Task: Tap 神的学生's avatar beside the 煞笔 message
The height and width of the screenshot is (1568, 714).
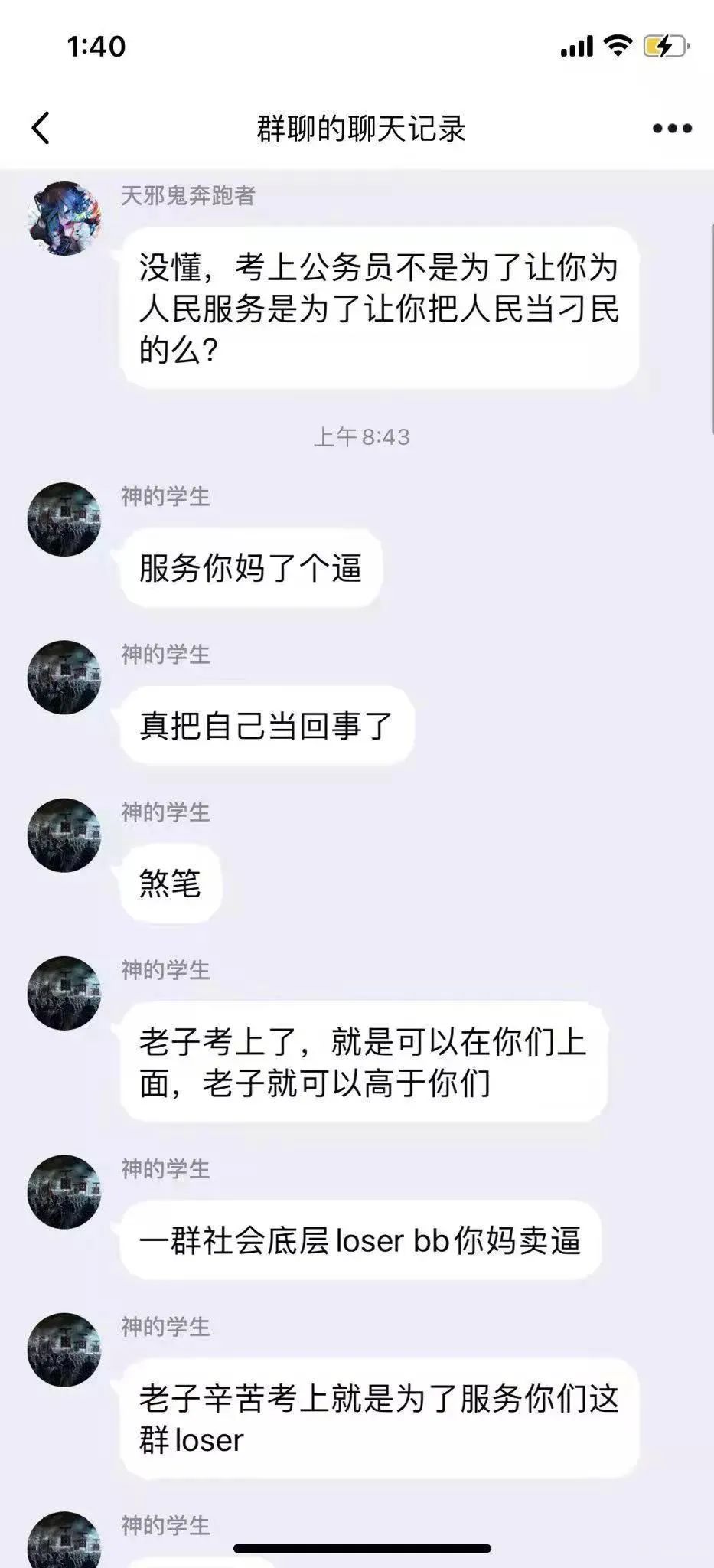Action: 64,835
